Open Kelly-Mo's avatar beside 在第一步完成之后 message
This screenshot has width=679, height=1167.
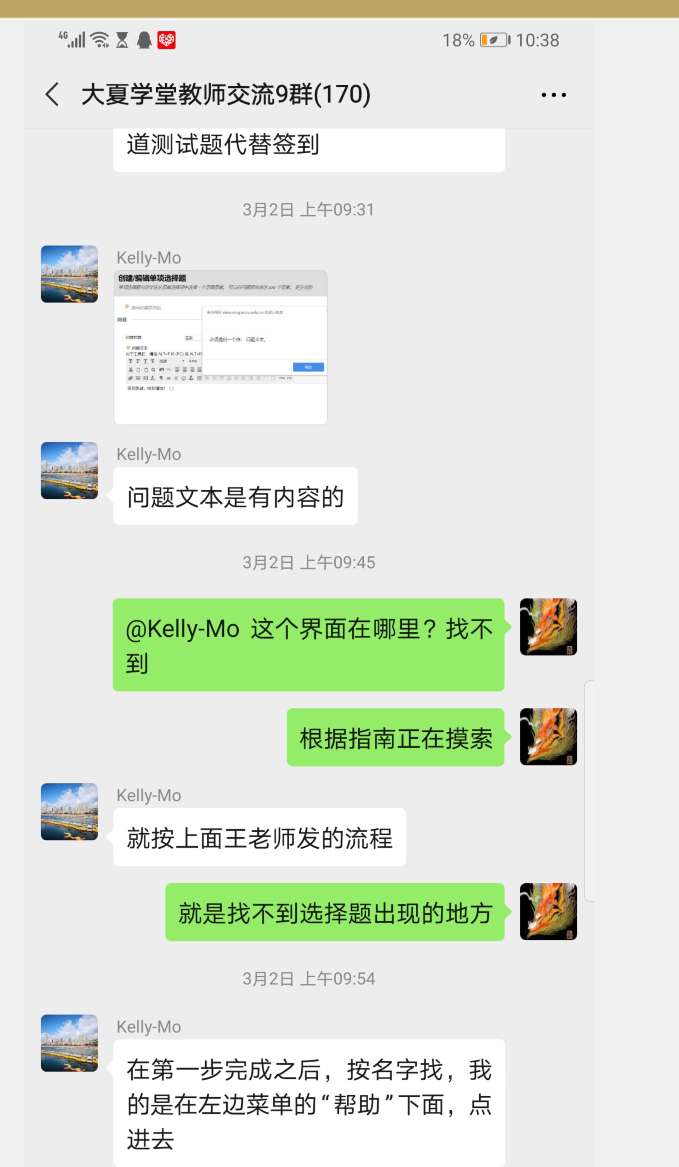tap(69, 1043)
